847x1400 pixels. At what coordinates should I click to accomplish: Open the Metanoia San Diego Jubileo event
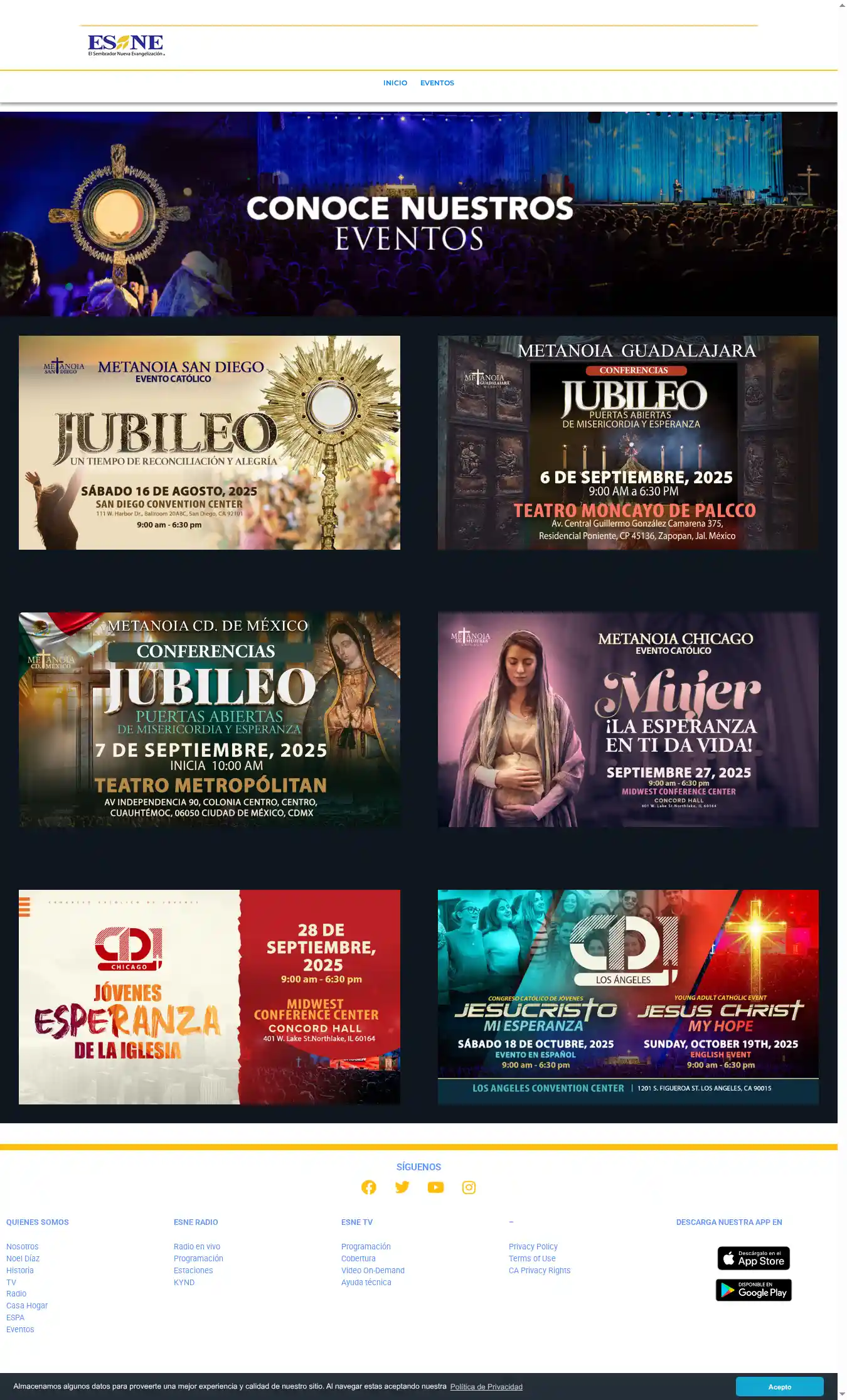pyautogui.click(x=209, y=442)
